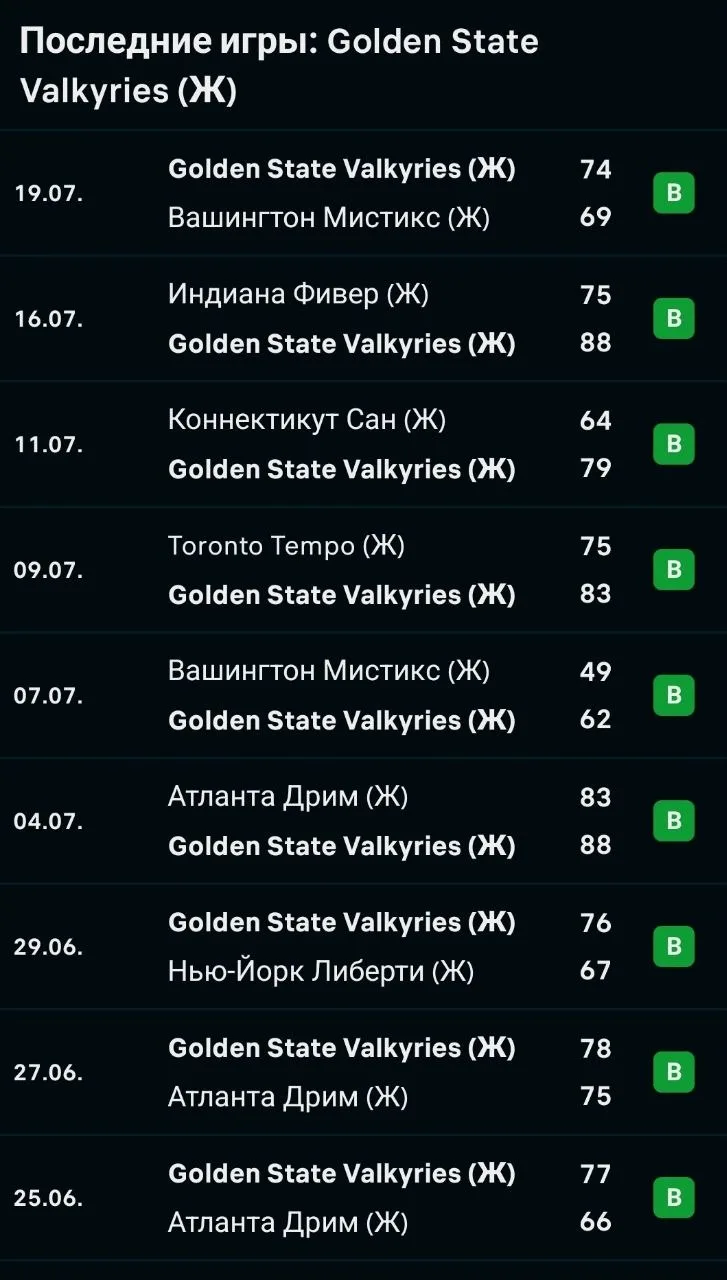Open the 27.06 match that ended 78–75
This screenshot has width=727, height=1280.
363,1072
